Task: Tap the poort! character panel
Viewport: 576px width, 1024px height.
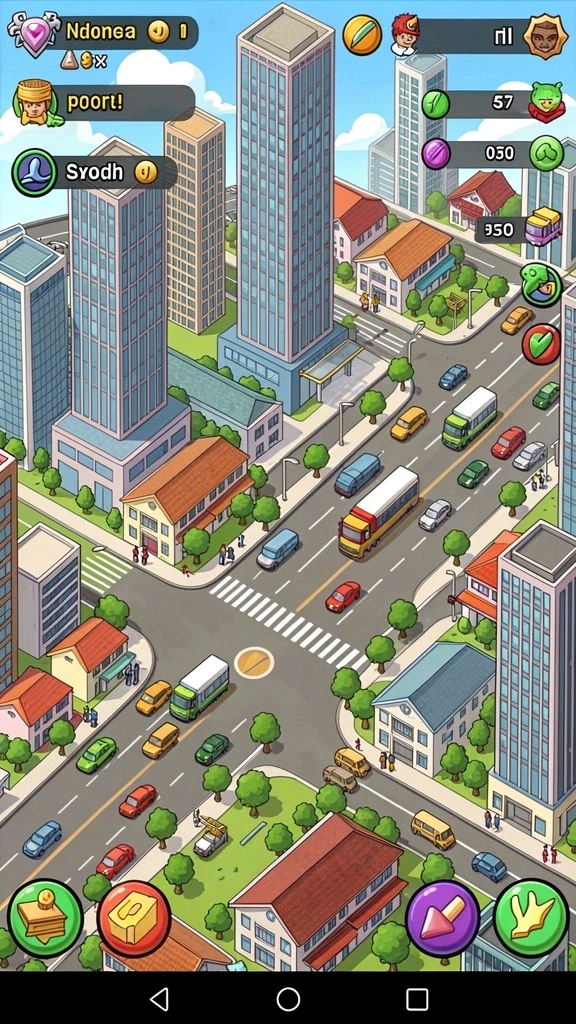Action: 104,103
